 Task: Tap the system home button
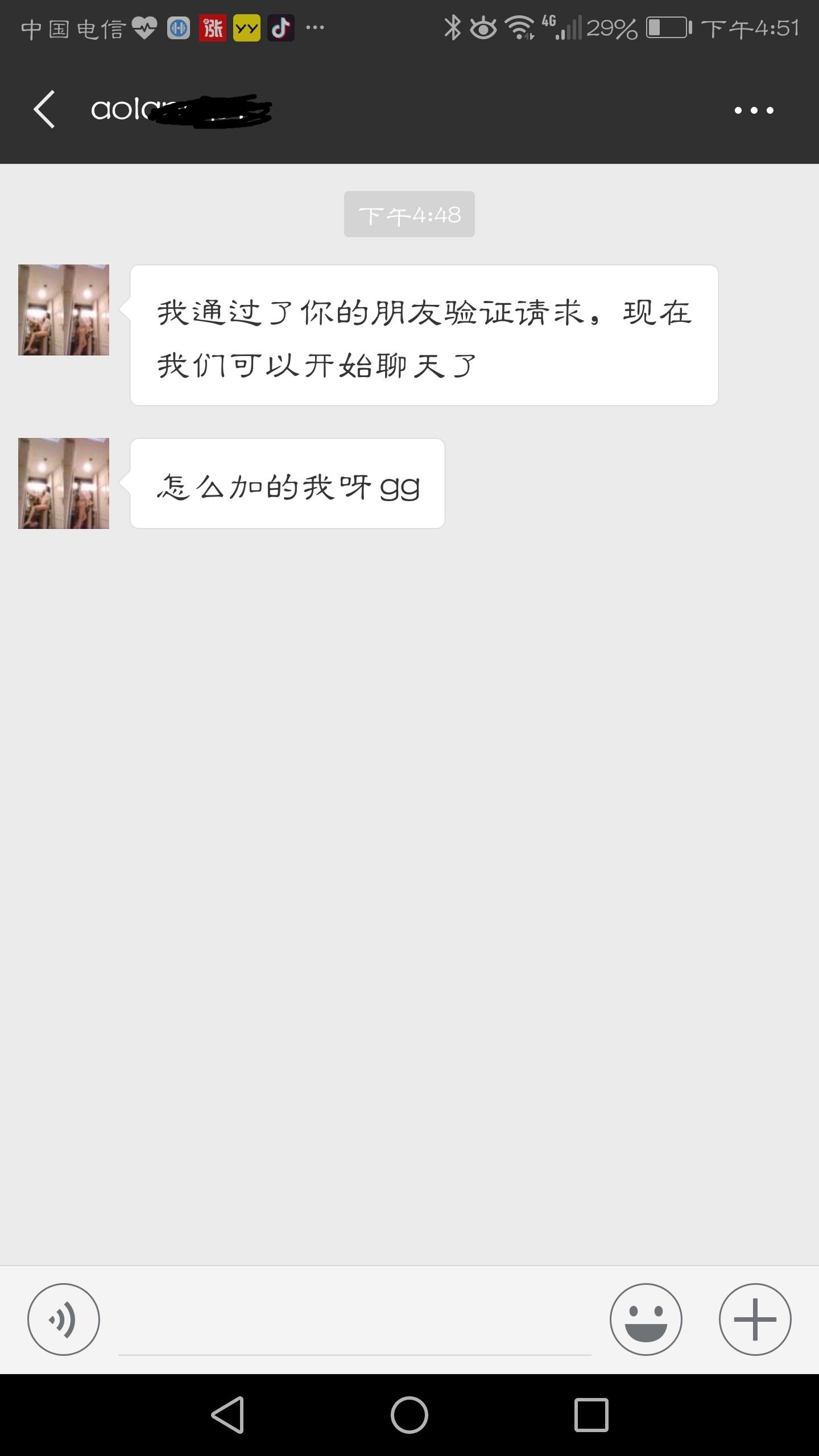[x=409, y=1414]
